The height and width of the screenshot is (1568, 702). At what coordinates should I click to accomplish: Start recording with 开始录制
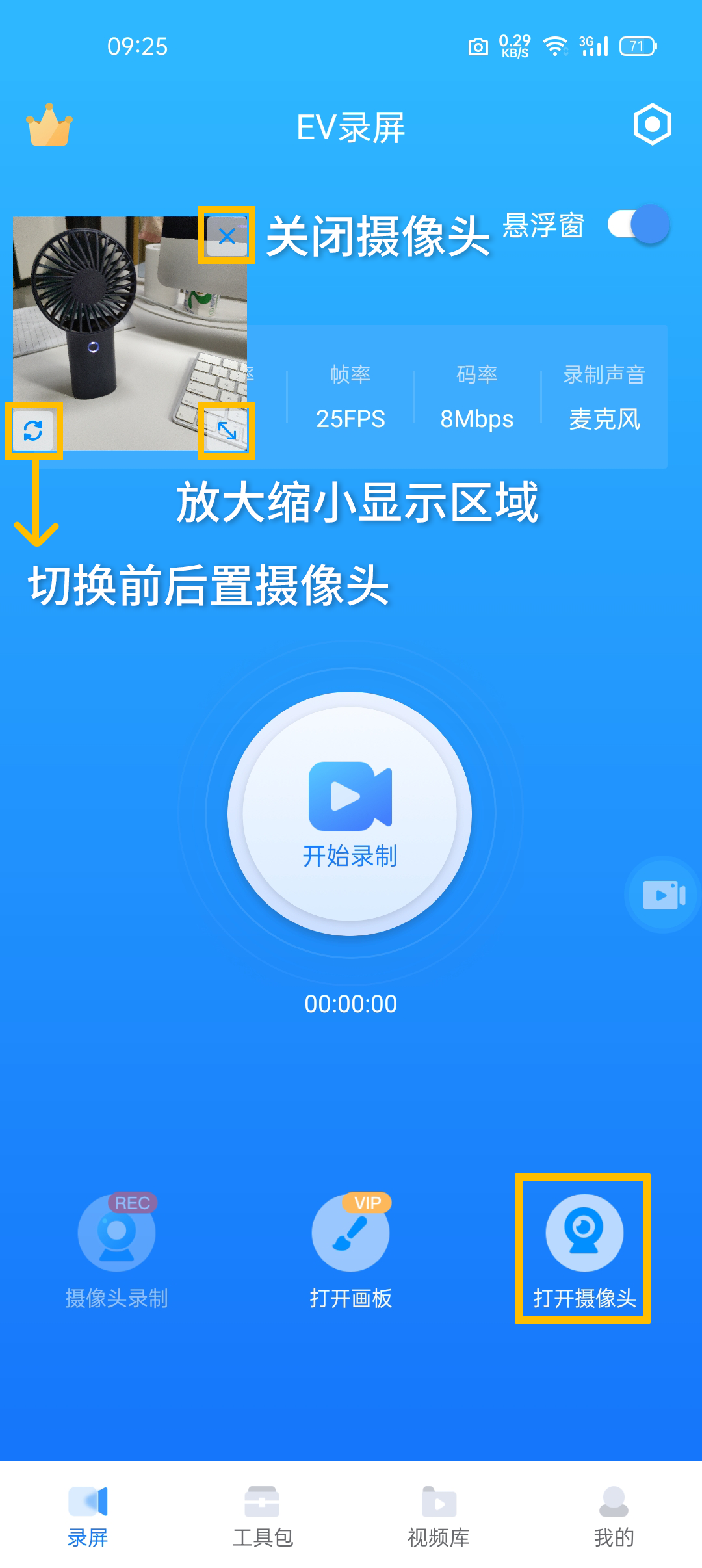350,813
